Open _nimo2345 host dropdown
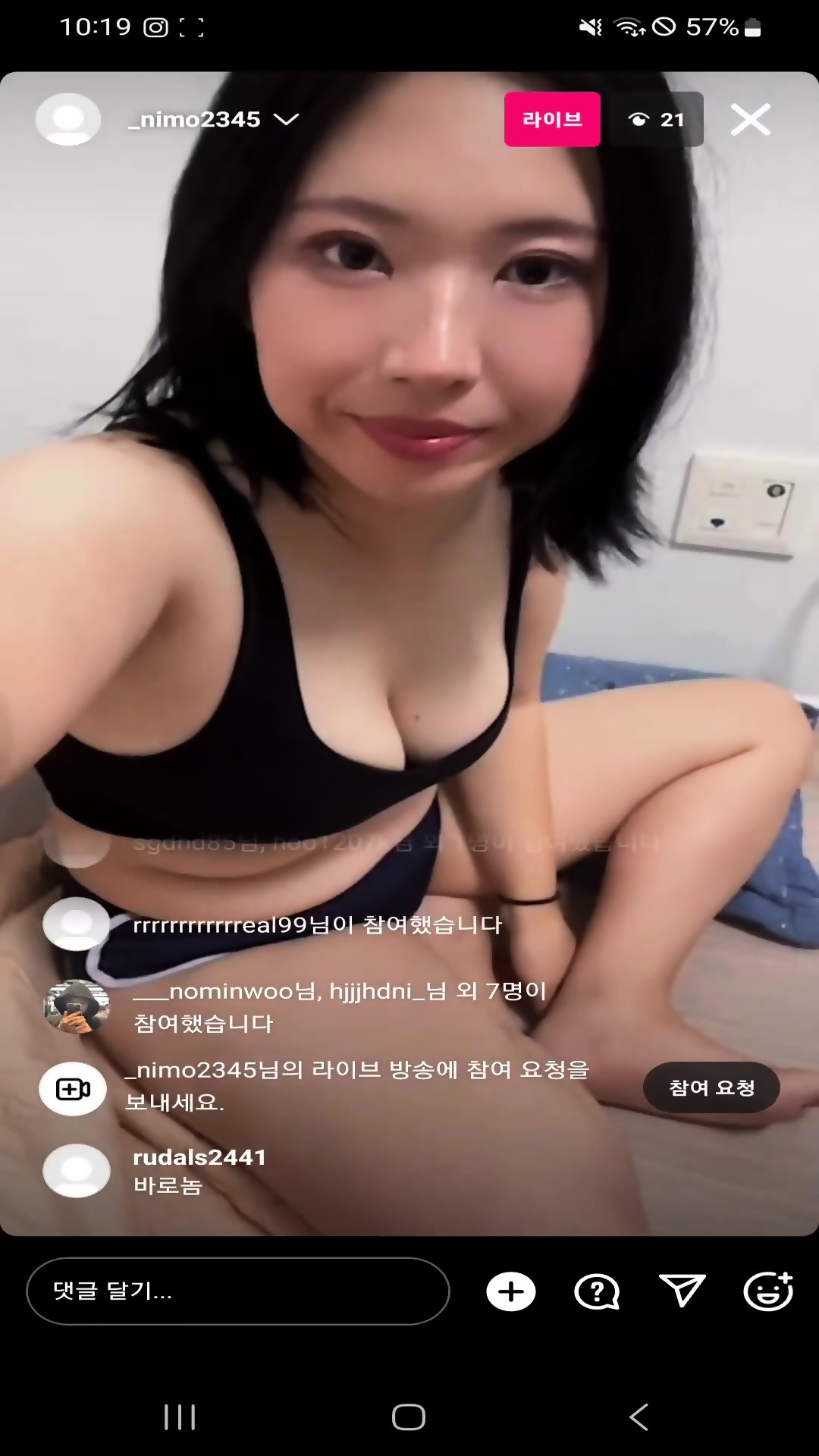Viewport: 819px width, 1456px height. tap(213, 120)
